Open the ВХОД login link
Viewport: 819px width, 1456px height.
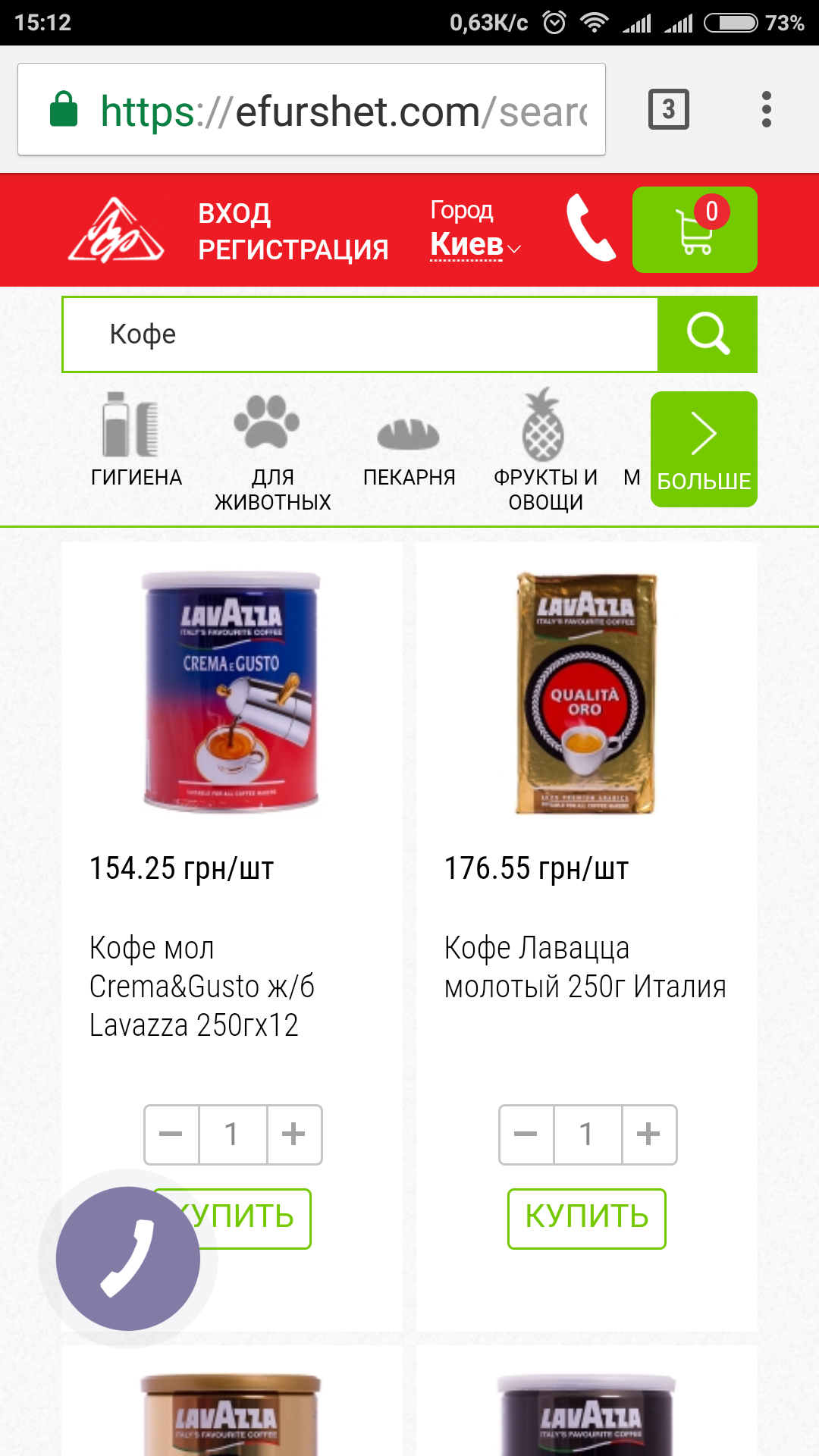pyautogui.click(x=234, y=214)
